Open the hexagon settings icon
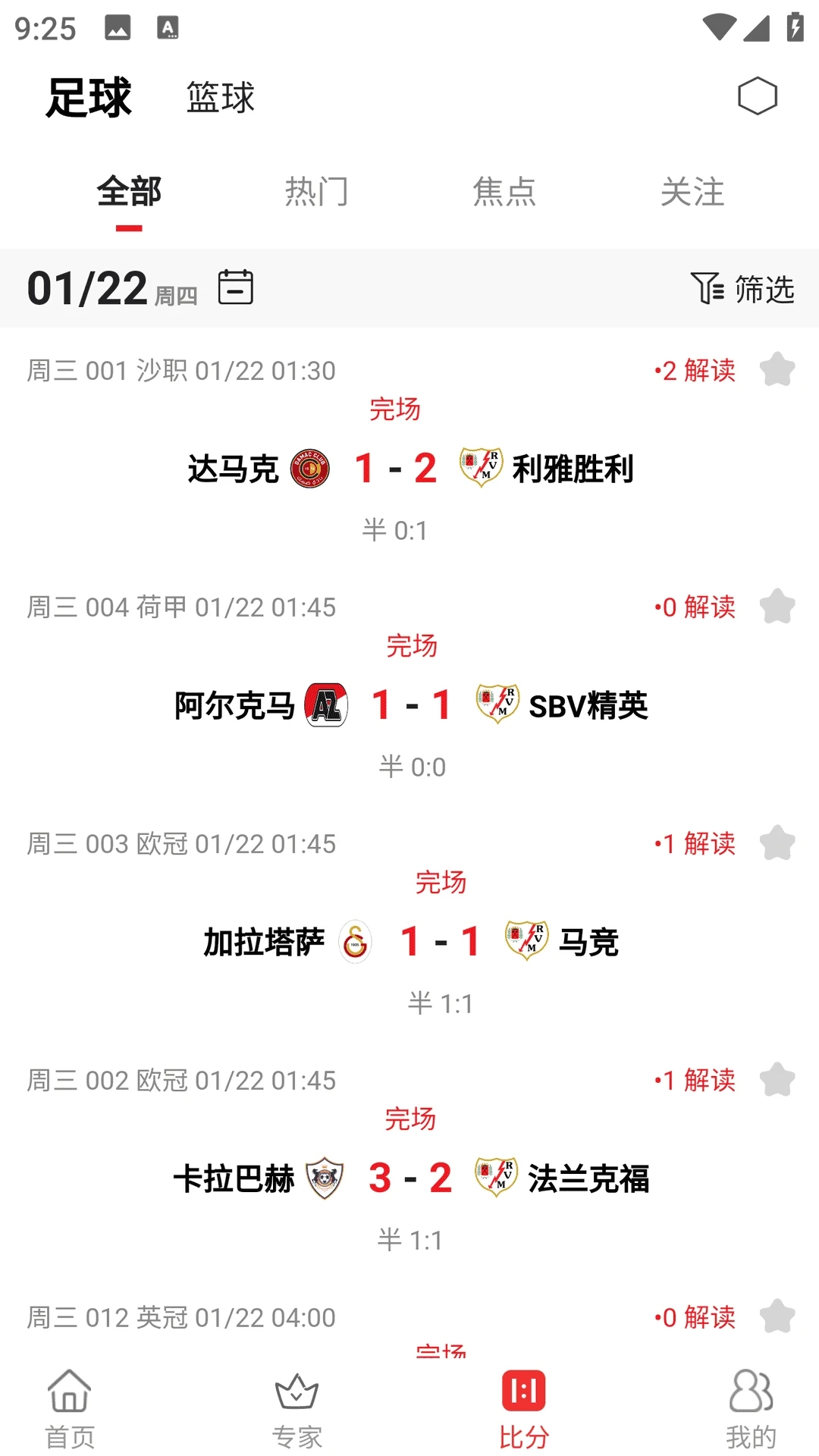This screenshot has width=819, height=1456. 758,96
